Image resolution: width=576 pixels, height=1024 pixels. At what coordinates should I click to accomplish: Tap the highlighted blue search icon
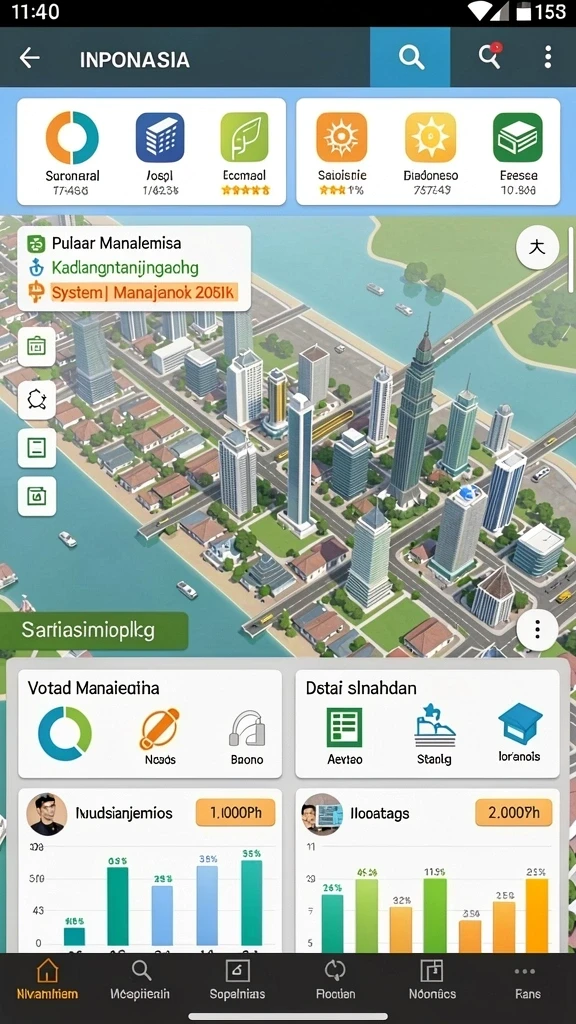point(410,57)
